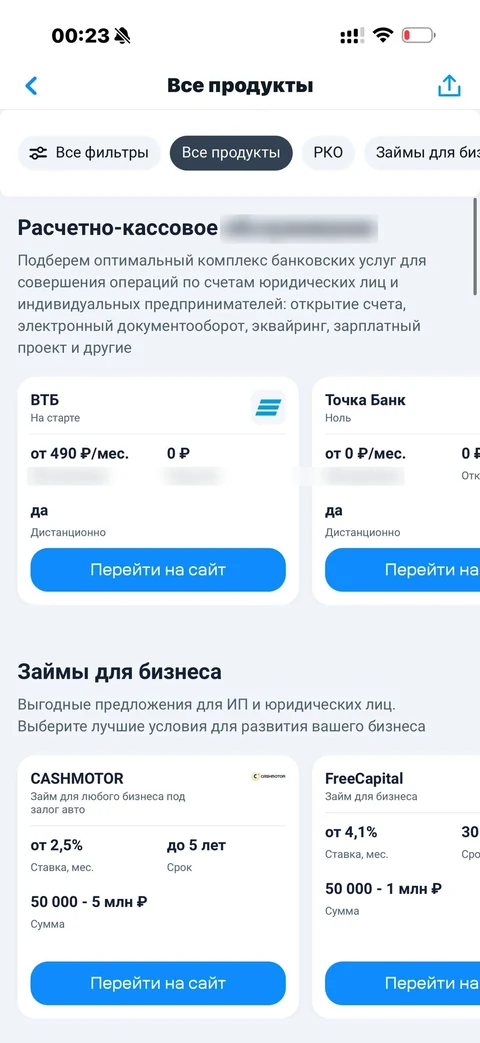Open the ВТБ На старте card
Viewport: 480px width, 1043px height.
[158, 491]
